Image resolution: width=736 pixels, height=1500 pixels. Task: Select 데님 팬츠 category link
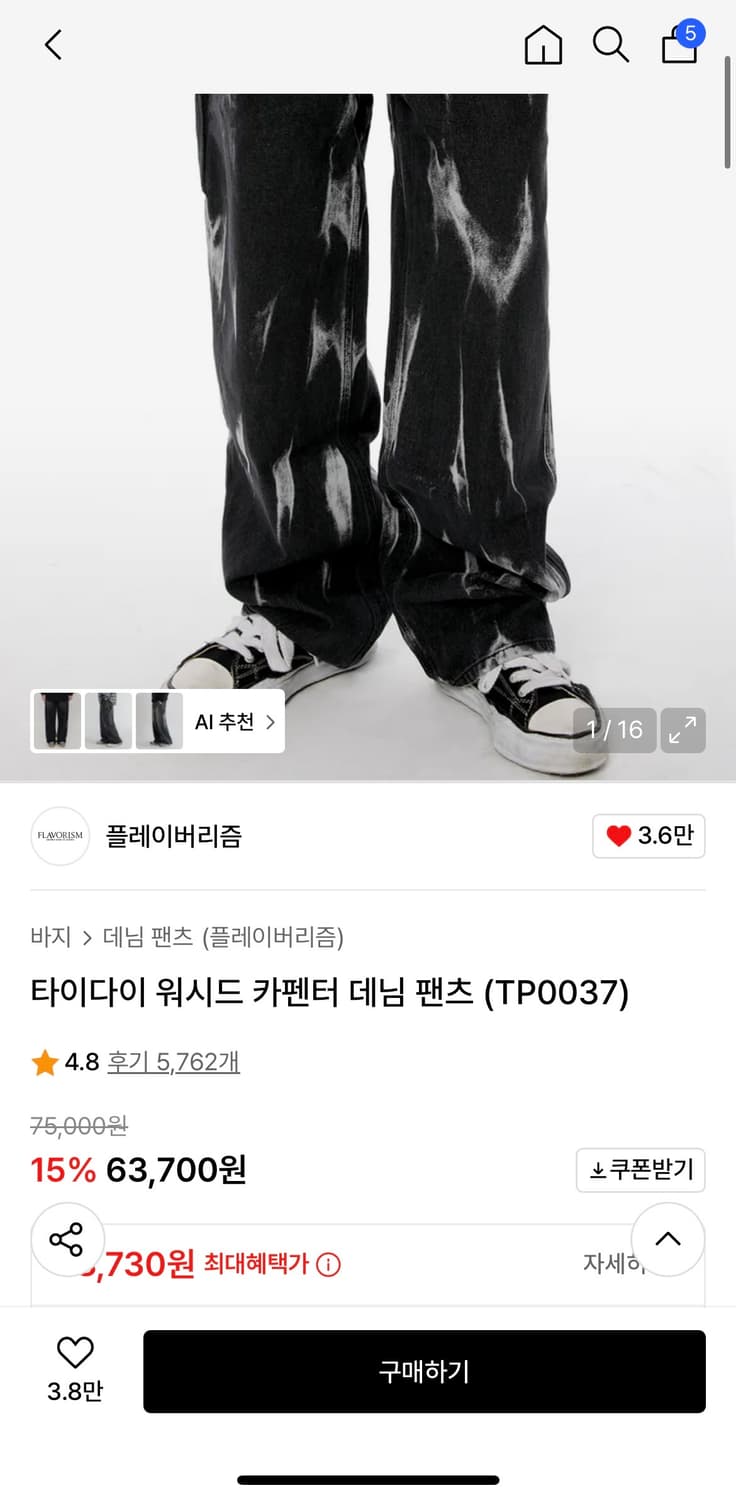144,937
